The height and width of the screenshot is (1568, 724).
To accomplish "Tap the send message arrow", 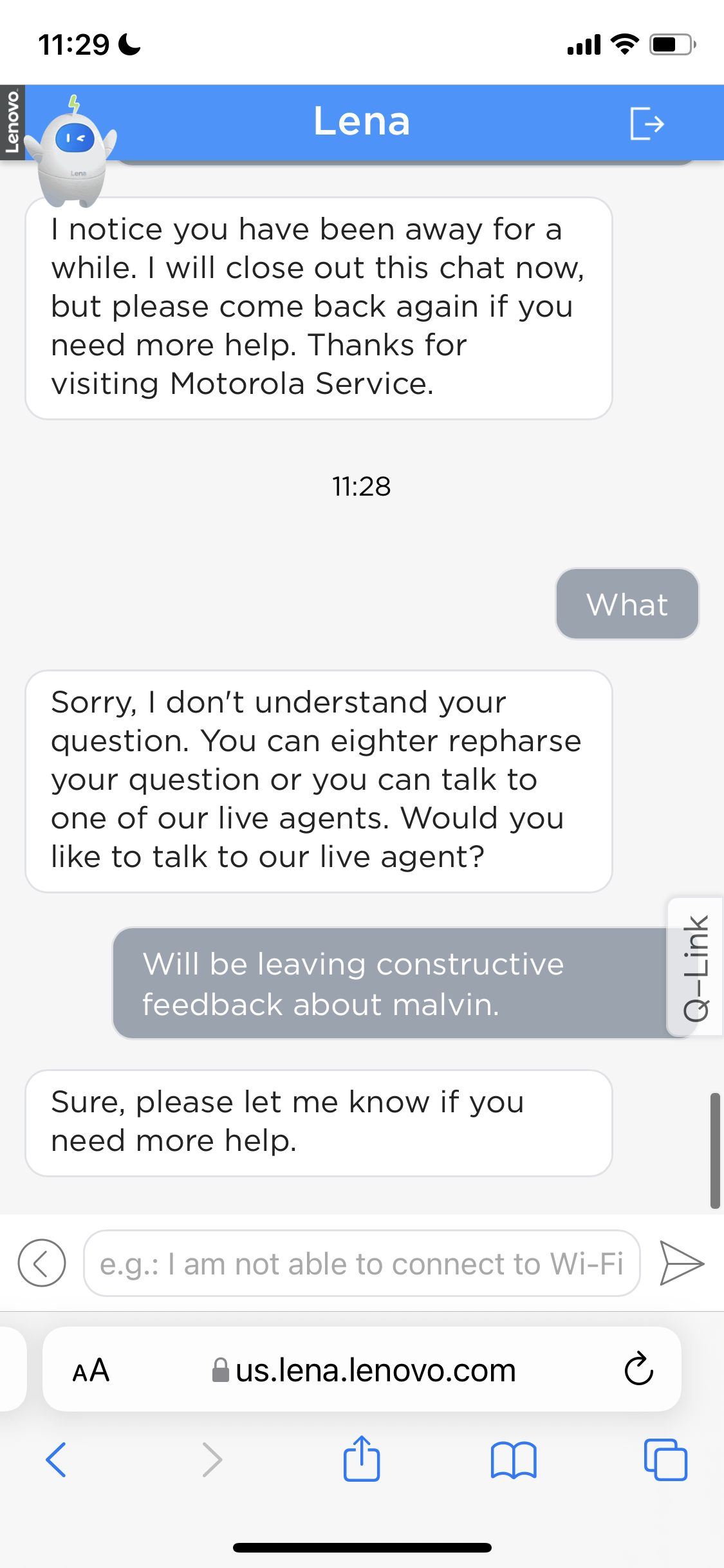I will 681,1262.
